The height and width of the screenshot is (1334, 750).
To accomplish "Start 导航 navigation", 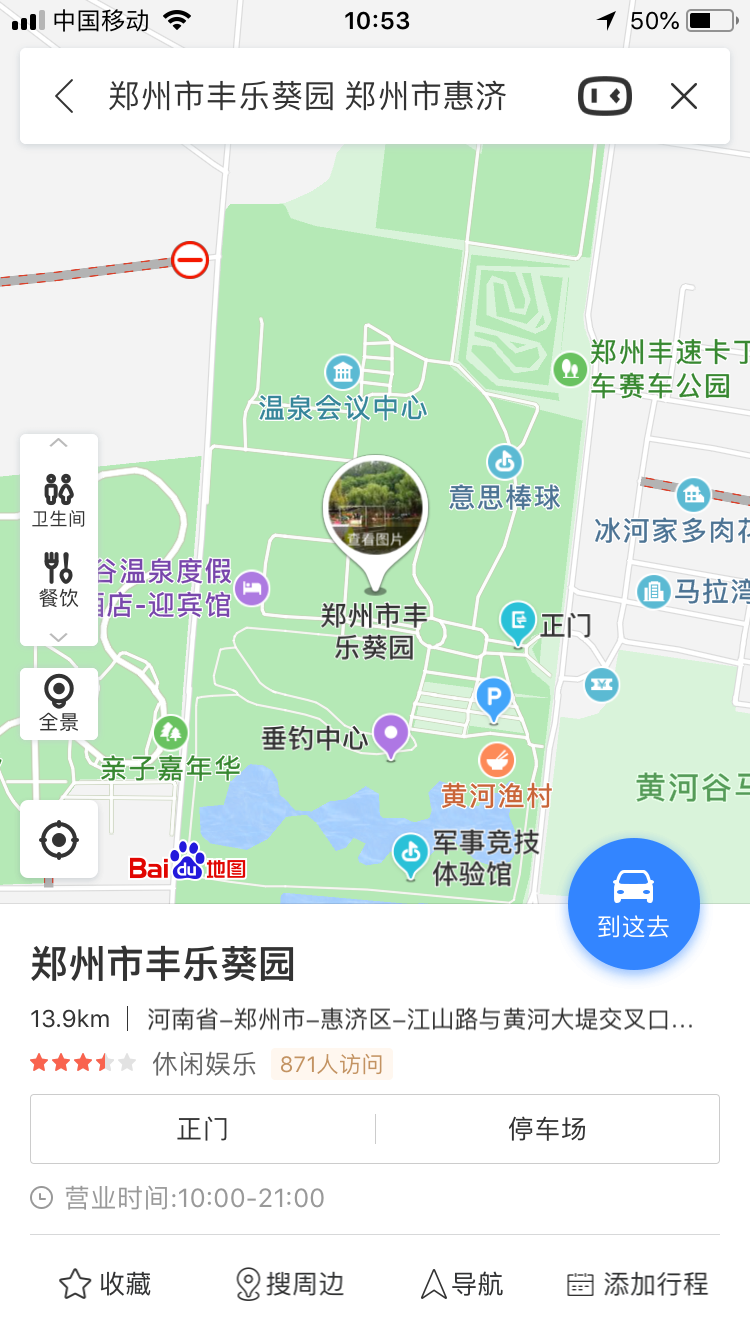I will coord(461,1284).
